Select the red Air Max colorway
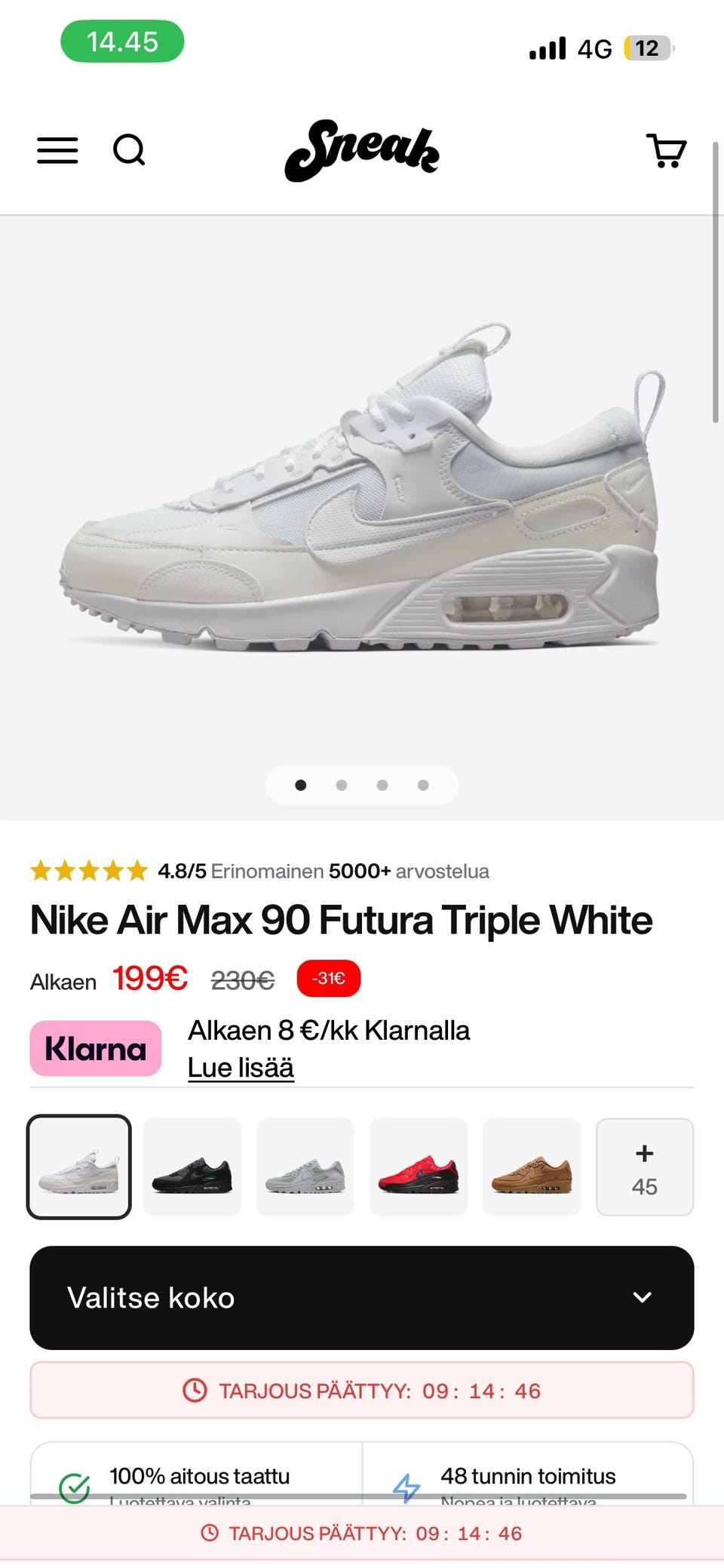Viewport: 724px width, 1568px height. pos(419,1167)
